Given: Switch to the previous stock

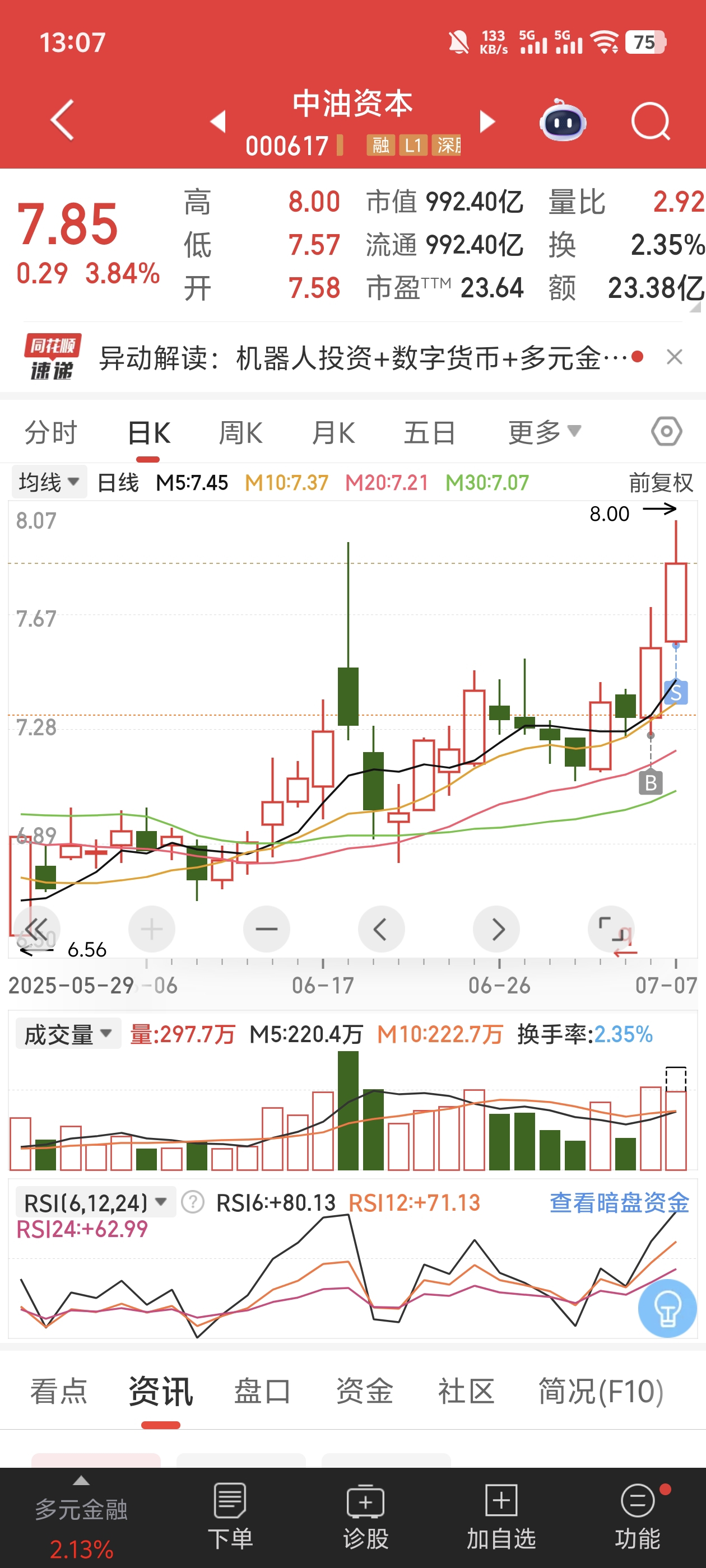Looking at the screenshot, I should (x=217, y=121).
